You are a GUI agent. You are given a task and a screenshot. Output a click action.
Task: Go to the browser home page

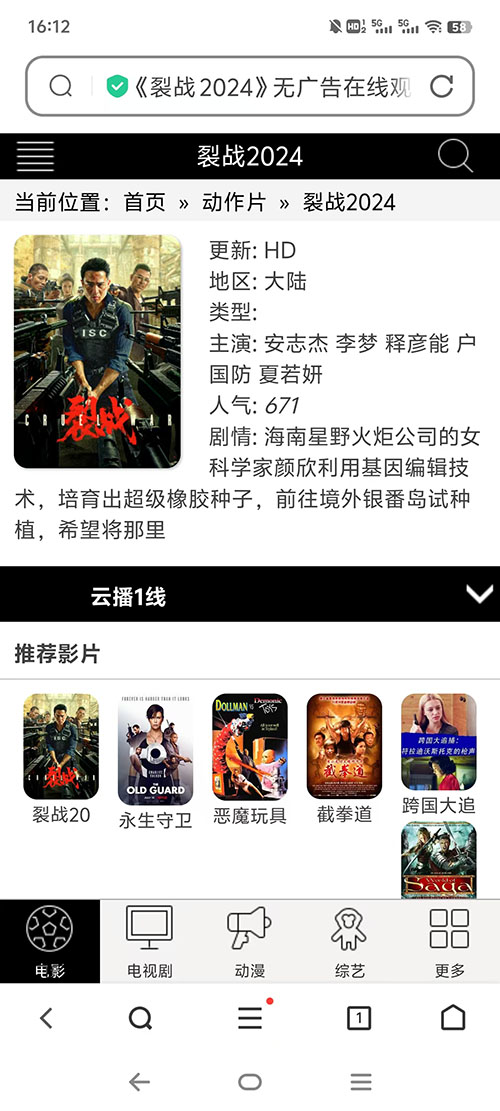tap(453, 1018)
